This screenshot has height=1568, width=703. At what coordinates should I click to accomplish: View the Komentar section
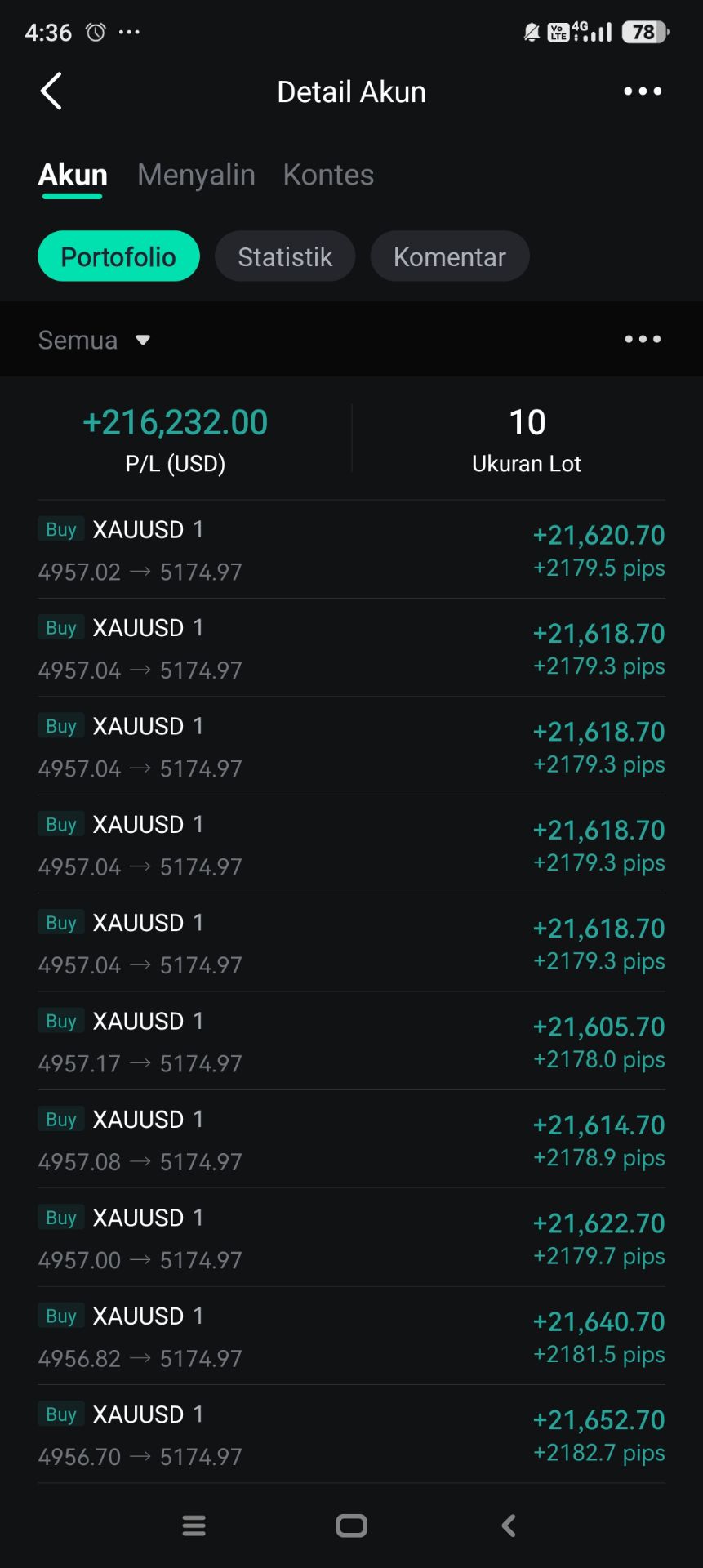pyautogui.click(x=449, y=256)
